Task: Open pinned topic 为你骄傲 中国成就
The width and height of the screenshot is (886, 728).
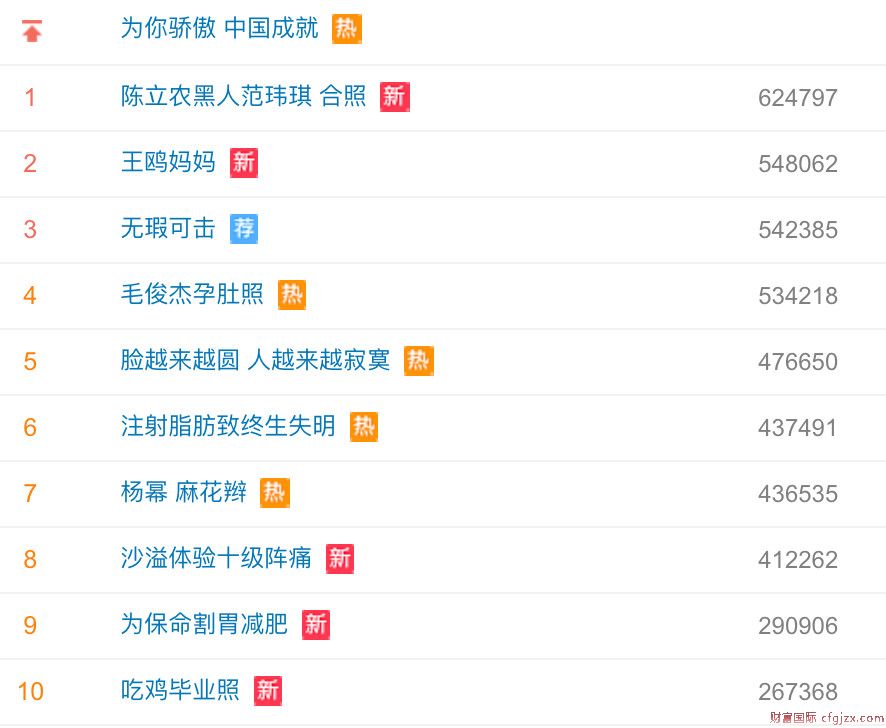Action: tap(219, 29)
